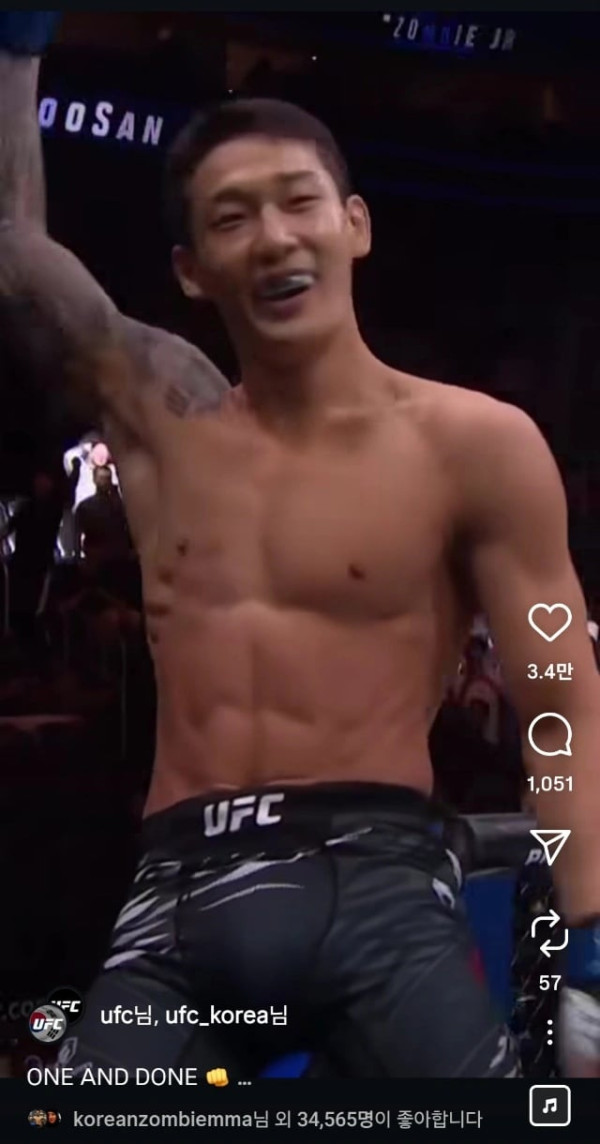Open the reel's audio page
The width and height of the screenshot is (600, 1144).
pos(549,1106)
